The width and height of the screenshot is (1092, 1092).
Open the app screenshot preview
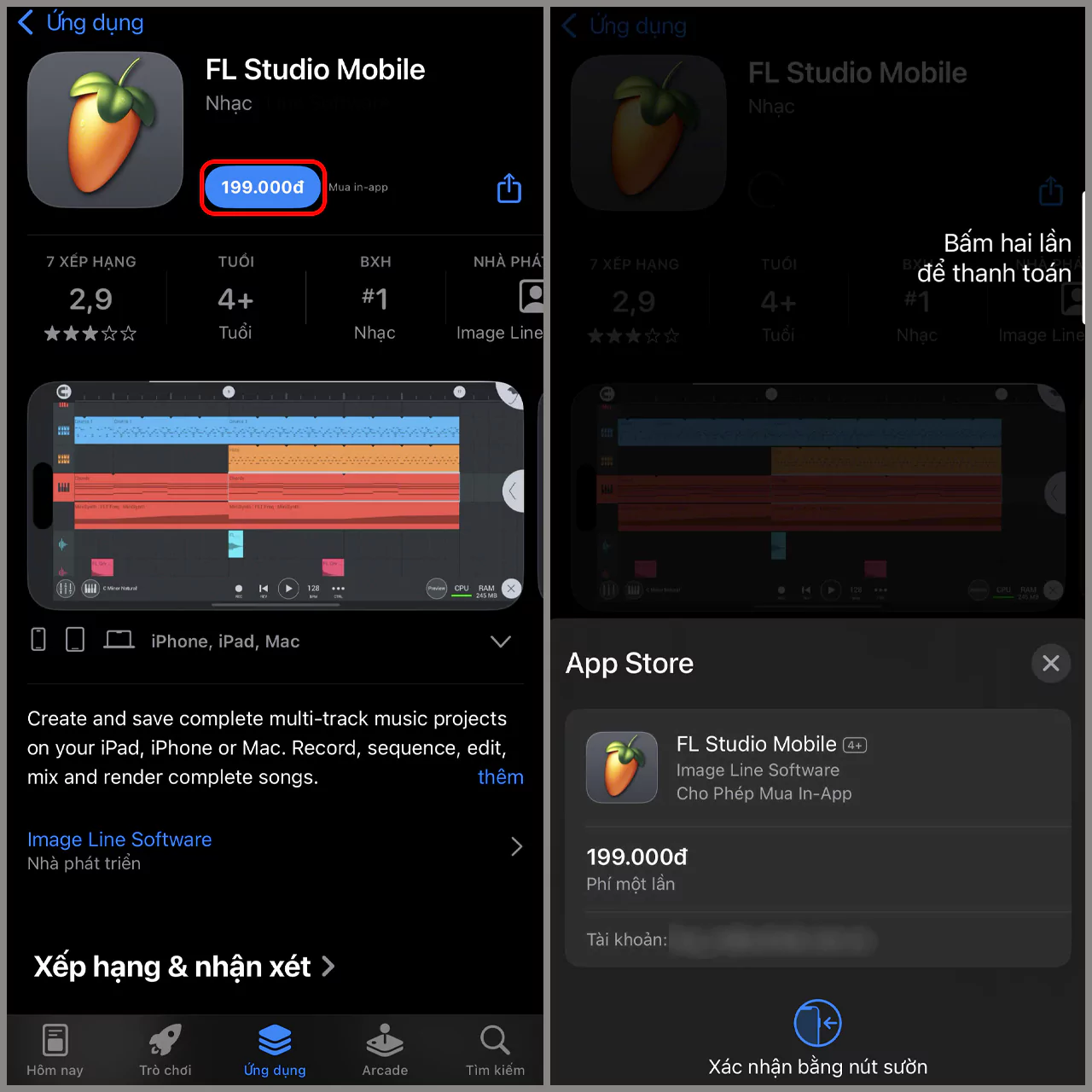click(x=275, y=495)
